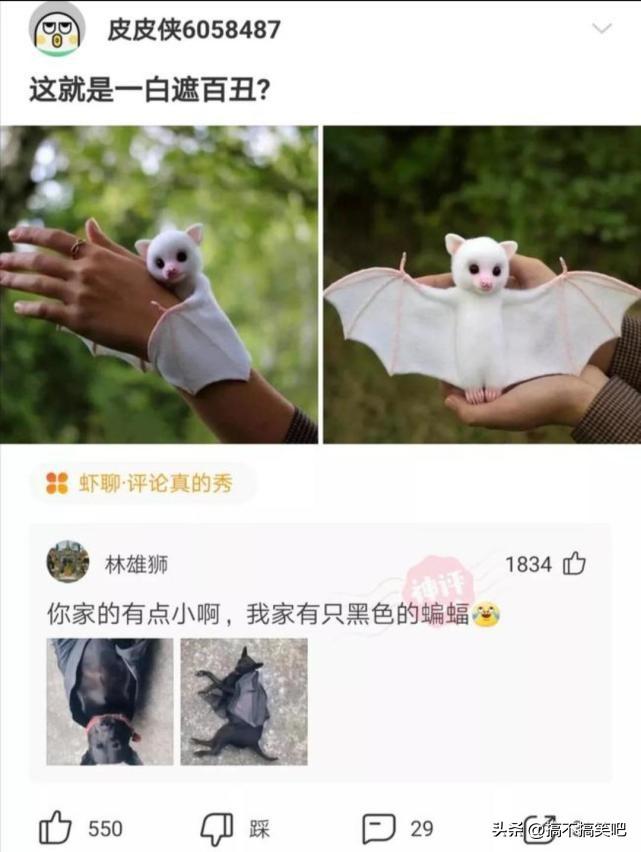Image resolution: width=641 pixels, height=852 pixels.
Task: Open 皮皮侠6058487's profile avatar
Action: click(x=57, y=30)
